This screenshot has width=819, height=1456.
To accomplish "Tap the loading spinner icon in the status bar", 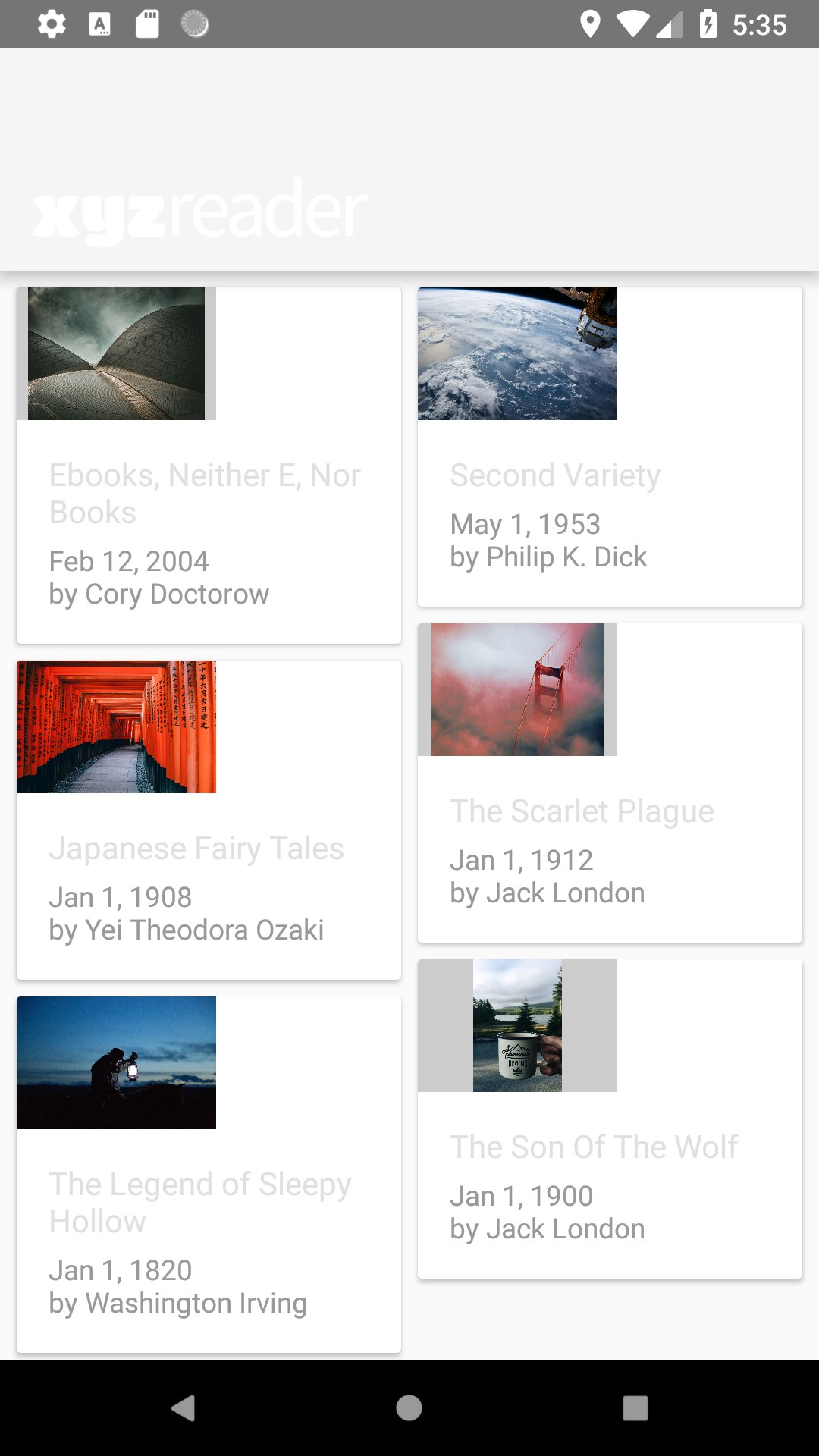I will (193, 25).
